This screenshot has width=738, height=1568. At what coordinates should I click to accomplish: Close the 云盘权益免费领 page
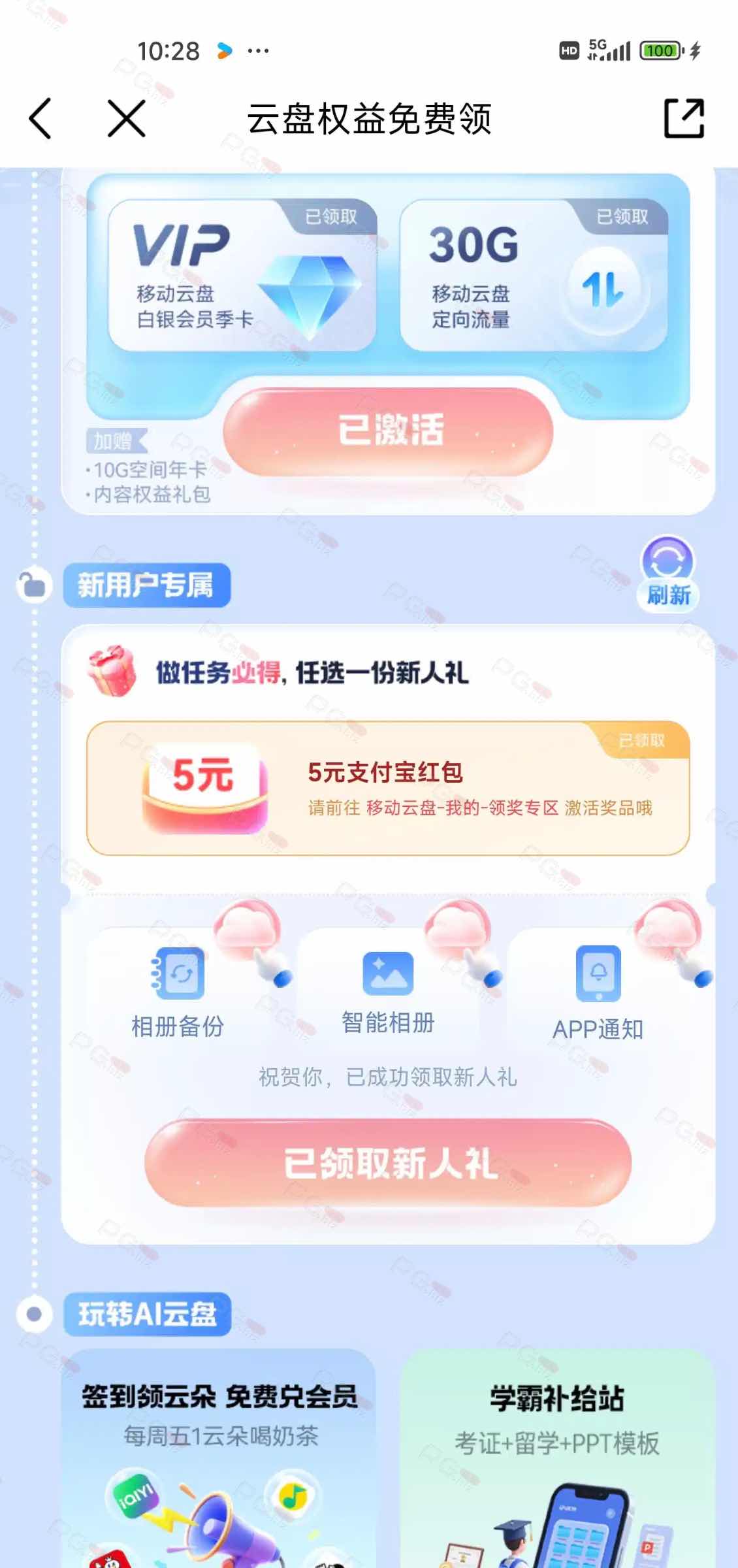126,119
